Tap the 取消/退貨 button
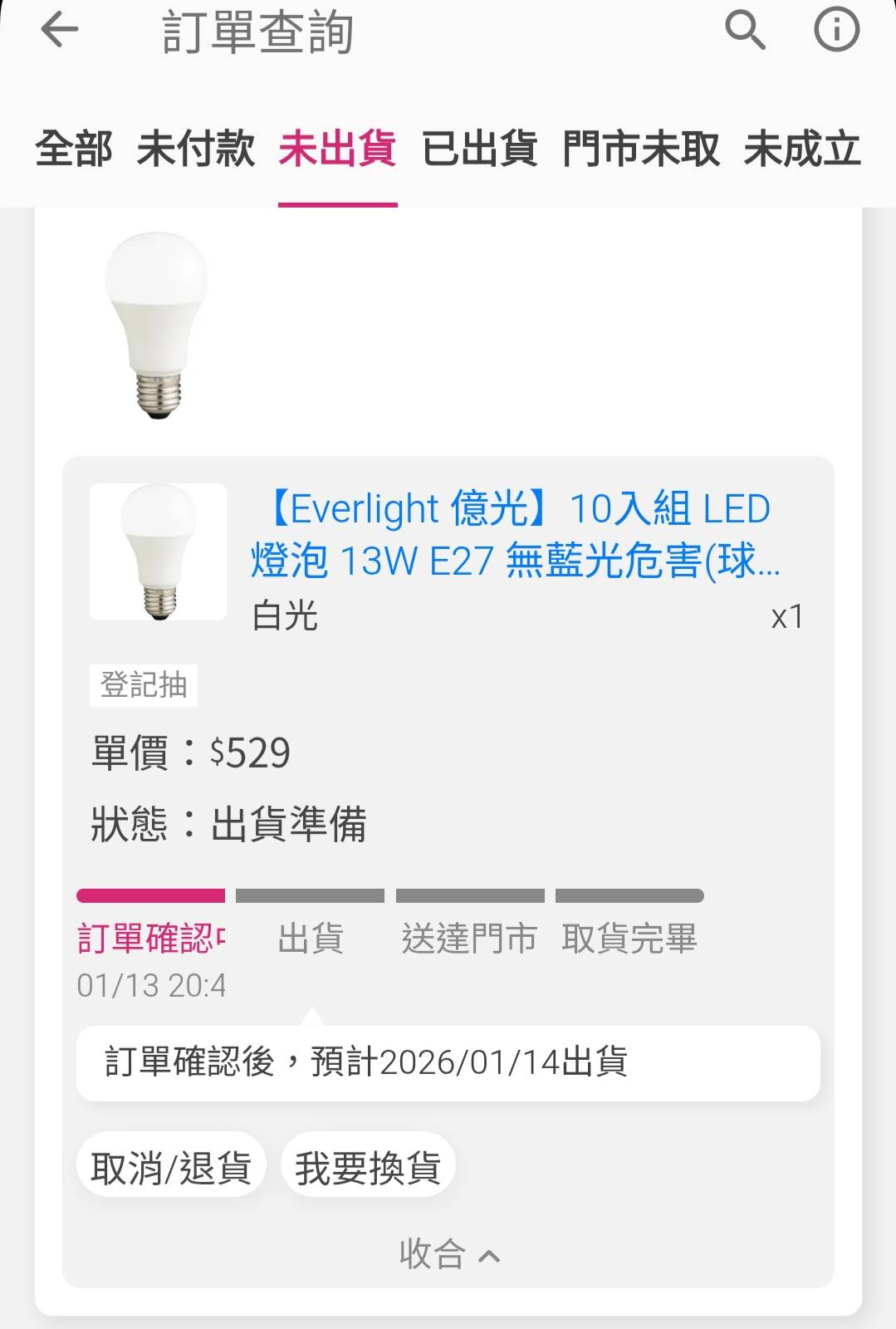896x1329 pixels. point(171,1168)
